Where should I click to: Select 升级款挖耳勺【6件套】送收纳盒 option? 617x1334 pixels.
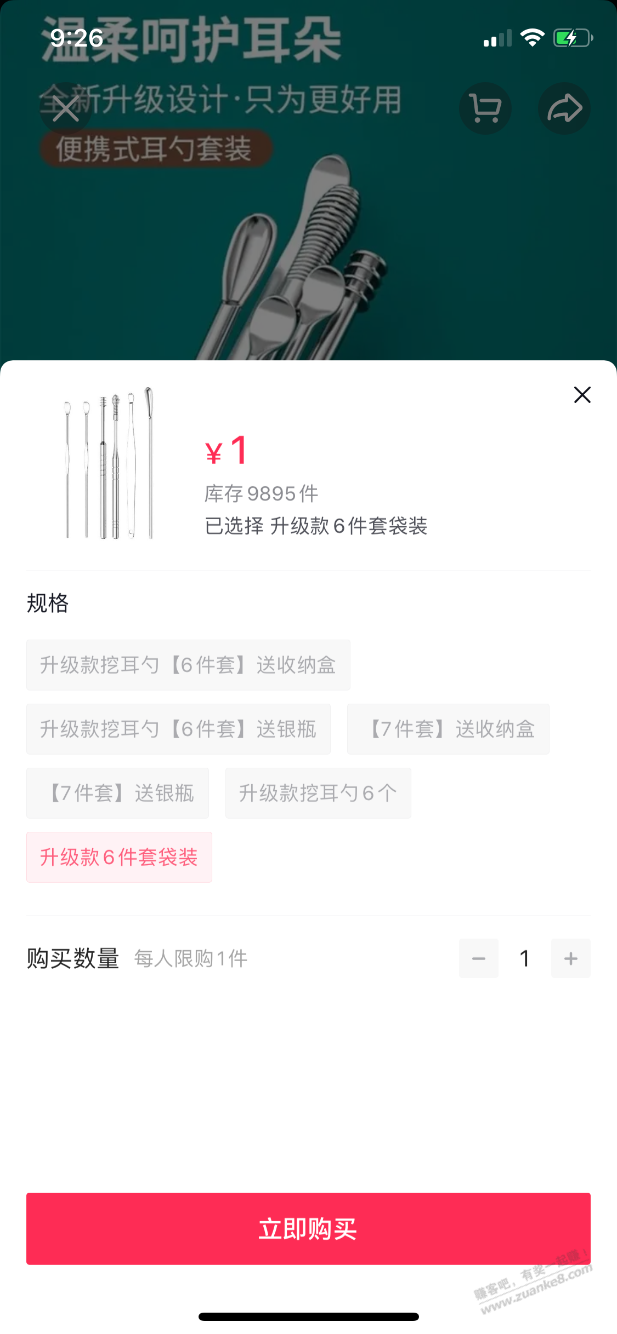188,665
